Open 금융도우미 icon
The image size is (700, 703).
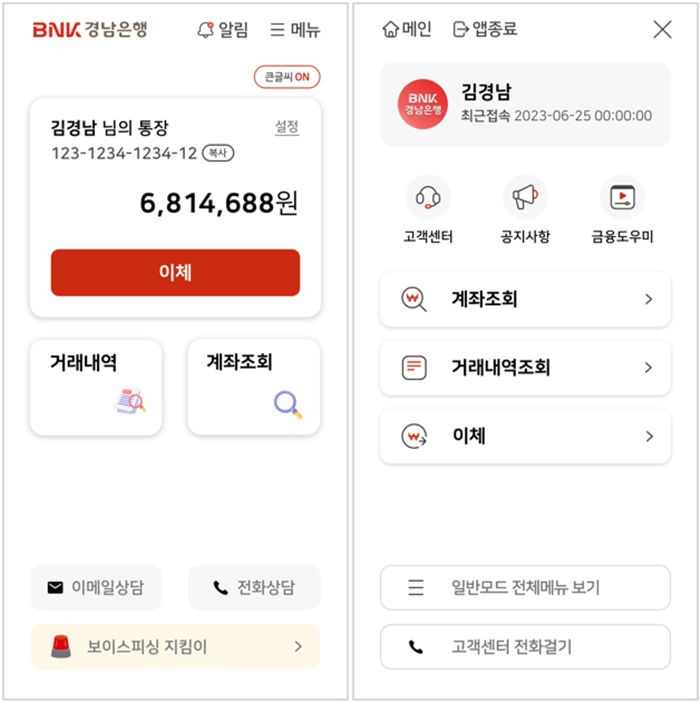pyautogui.click(x=622, y=208)
